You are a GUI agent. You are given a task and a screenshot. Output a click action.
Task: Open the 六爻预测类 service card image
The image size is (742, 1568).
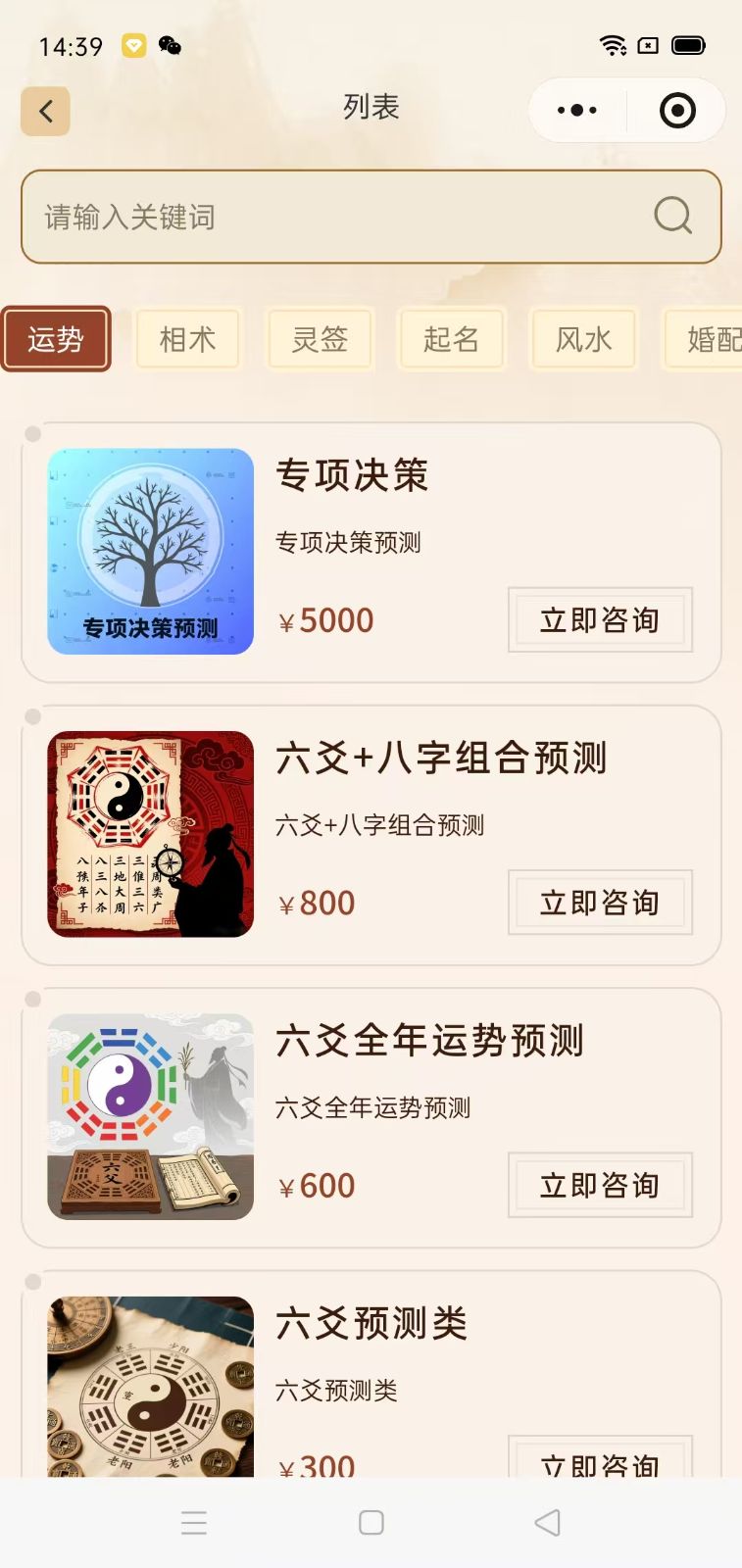(x=150, y=1386)
